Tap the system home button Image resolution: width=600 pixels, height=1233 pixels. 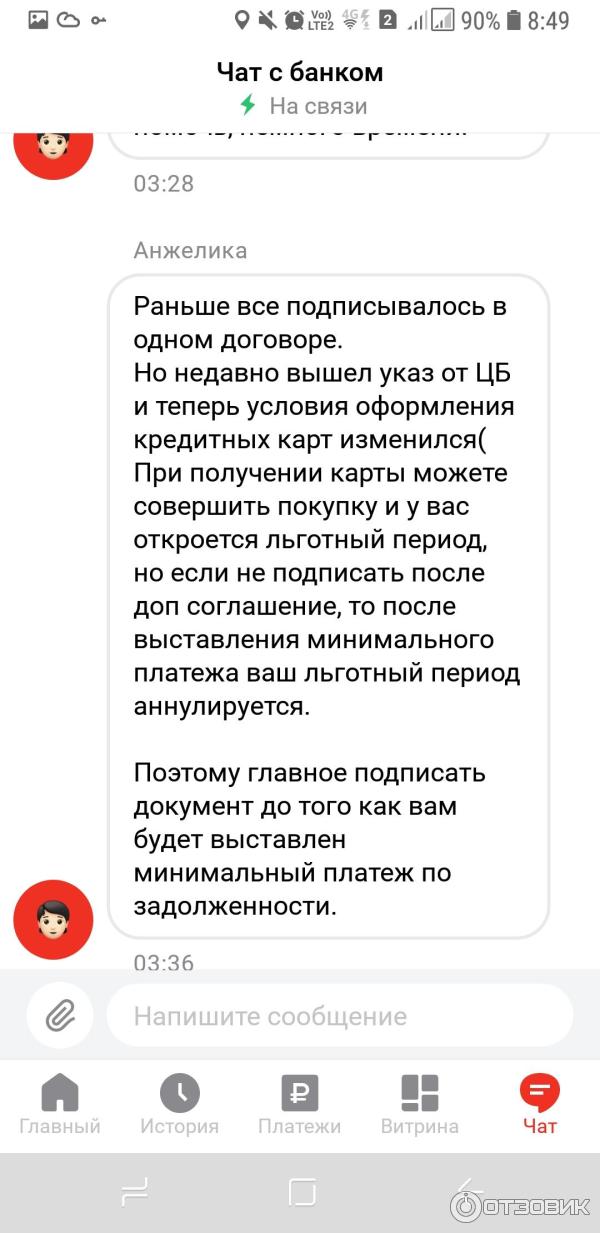coord(301,1192)
